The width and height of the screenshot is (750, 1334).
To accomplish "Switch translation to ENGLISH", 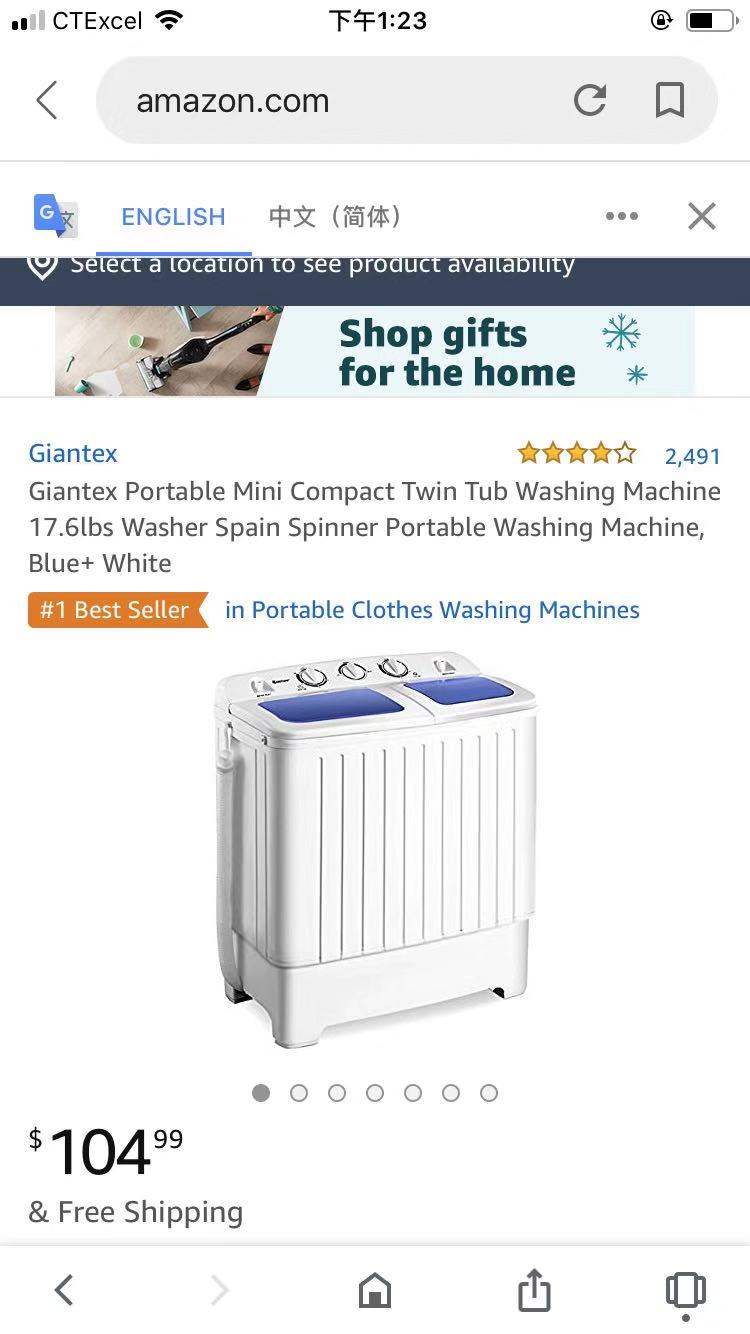I will [x=173, y=217].
